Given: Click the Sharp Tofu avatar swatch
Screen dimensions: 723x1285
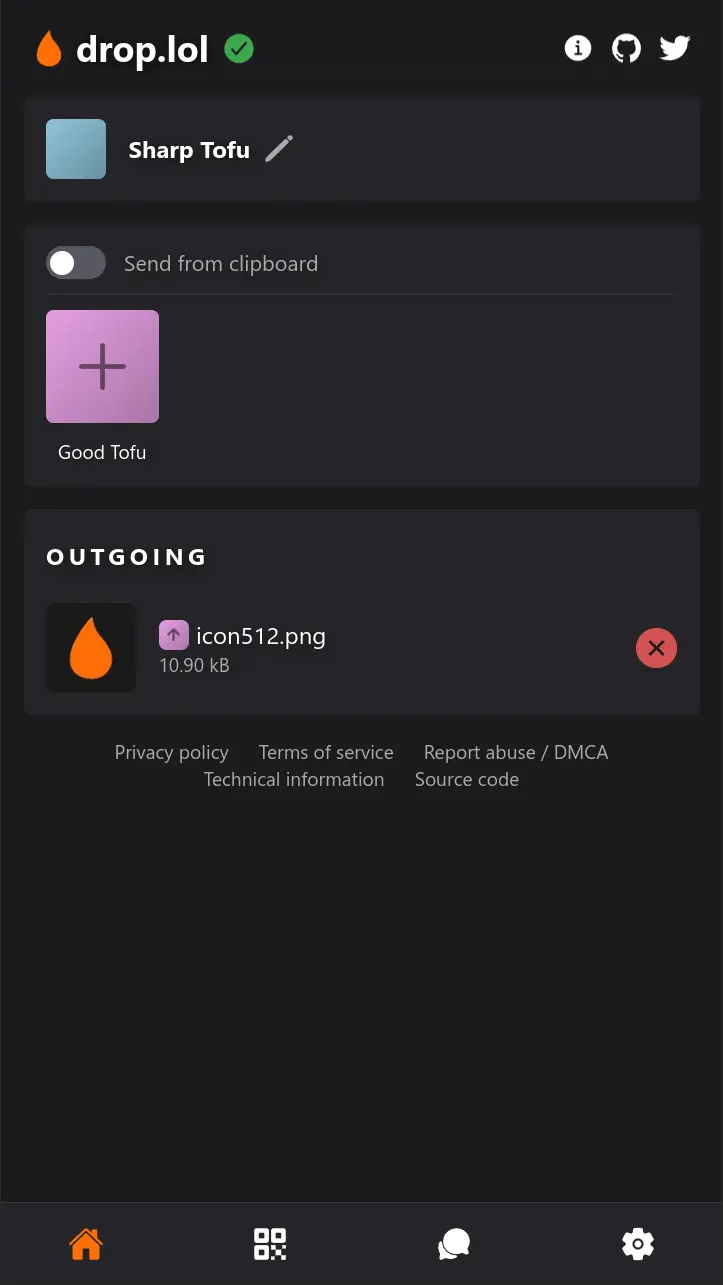Looking at the screenshot, I should [x=75, y=148].
